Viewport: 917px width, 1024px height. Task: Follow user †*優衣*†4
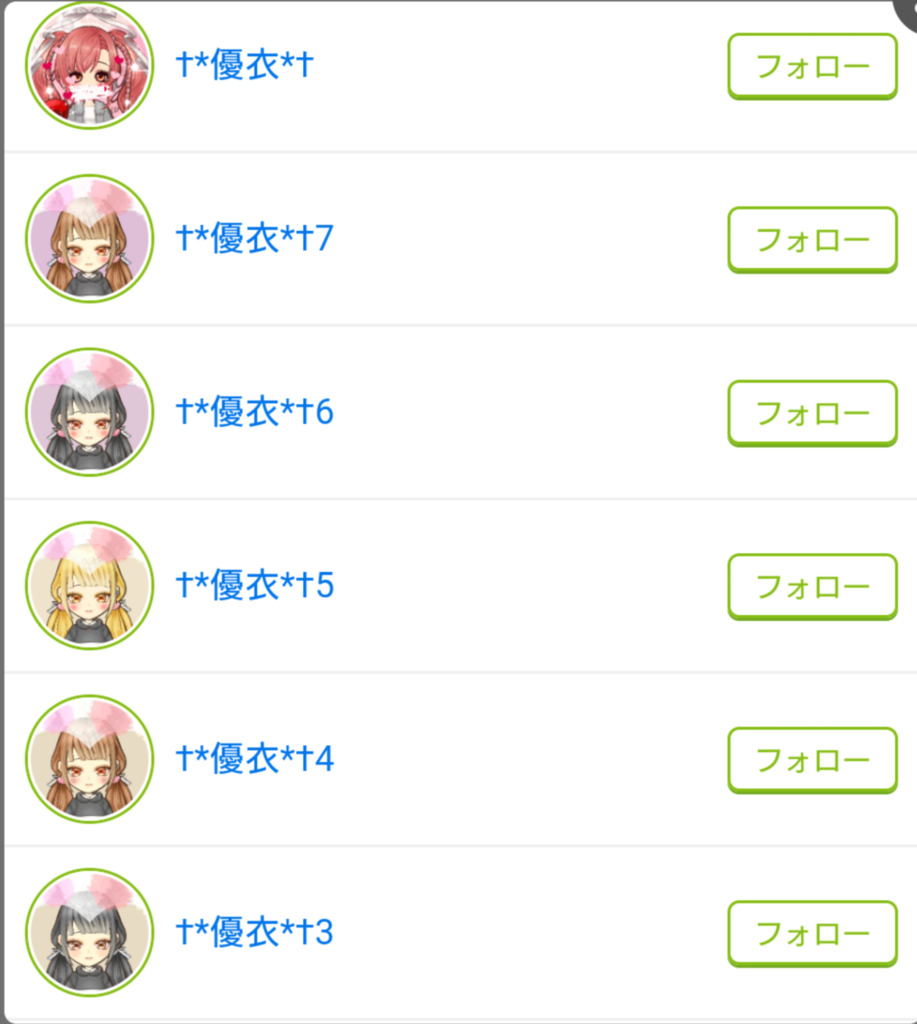tap(812, 759)
